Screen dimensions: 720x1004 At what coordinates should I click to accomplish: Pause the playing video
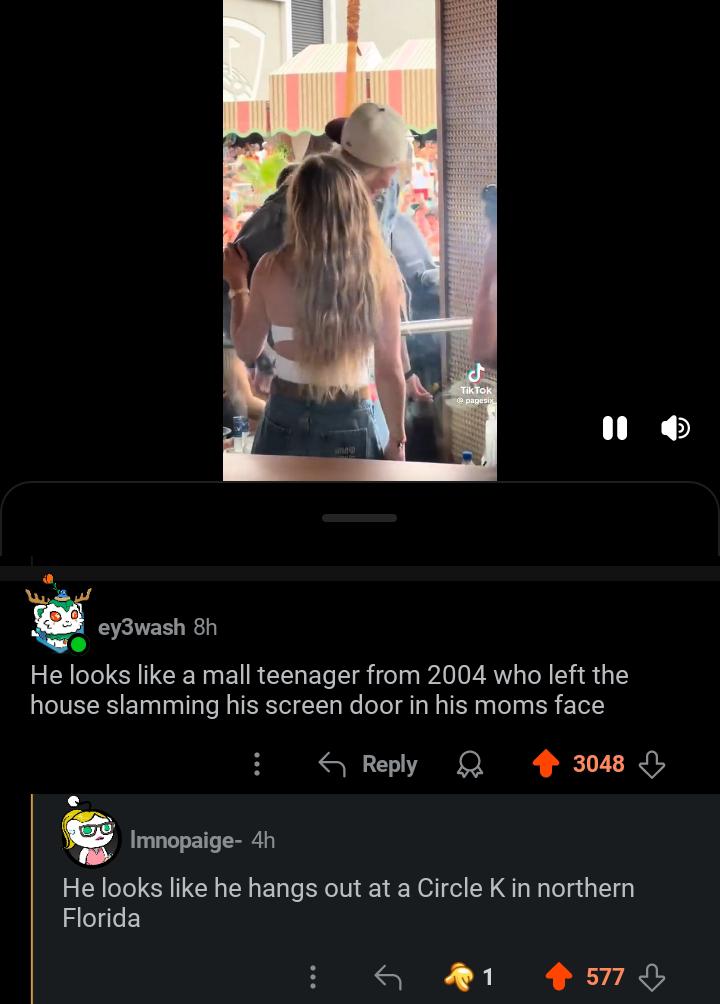coord(615,428)
